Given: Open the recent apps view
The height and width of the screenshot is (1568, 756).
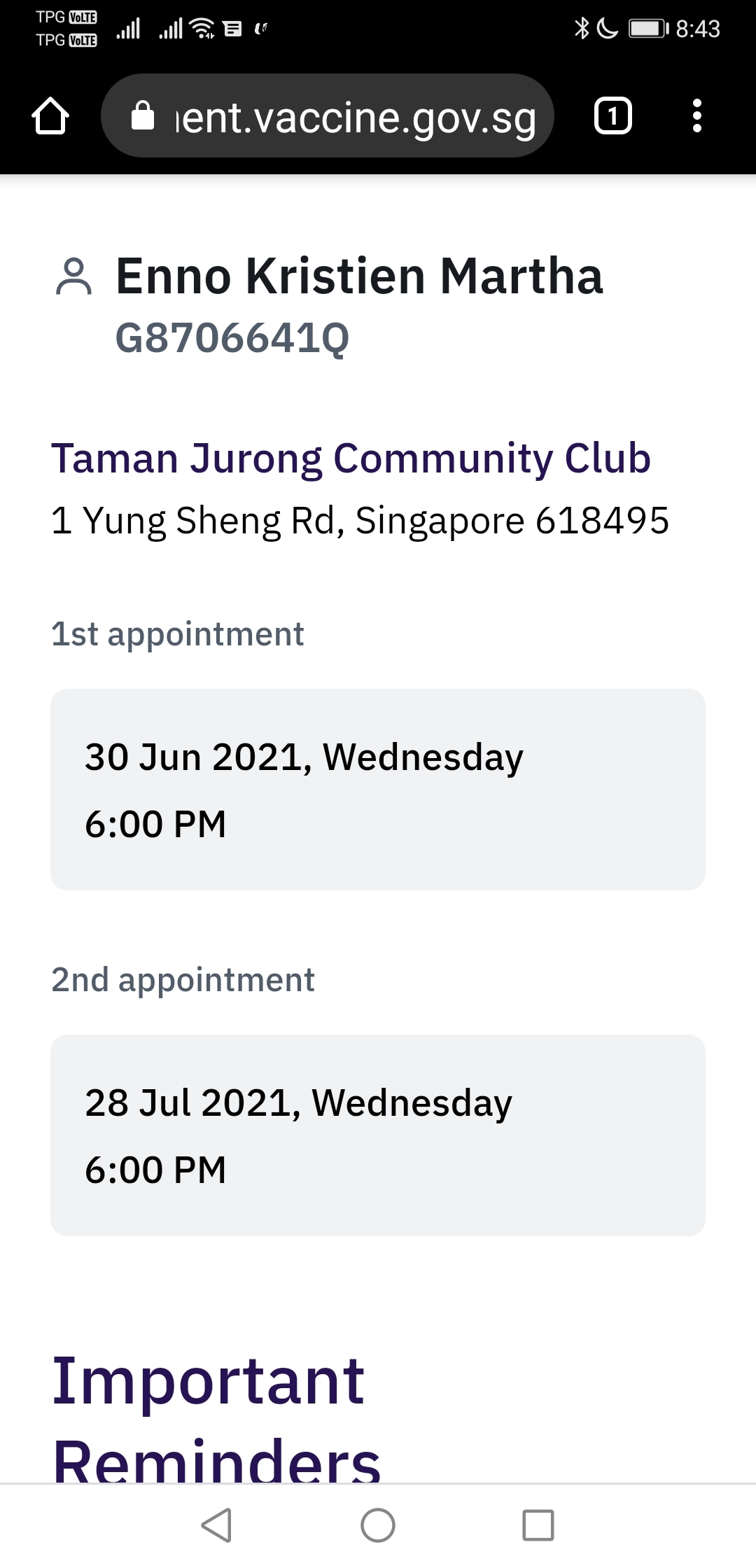Looking at the screenshot, I should pyautogui.click(x=538, y=1525).
